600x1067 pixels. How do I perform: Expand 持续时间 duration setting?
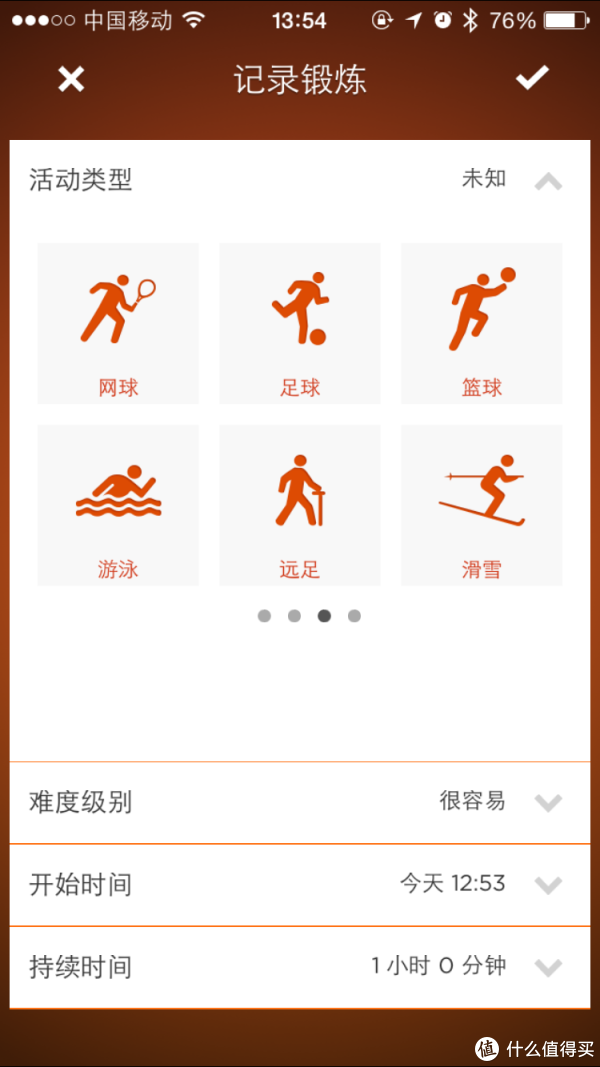[548, 967]
